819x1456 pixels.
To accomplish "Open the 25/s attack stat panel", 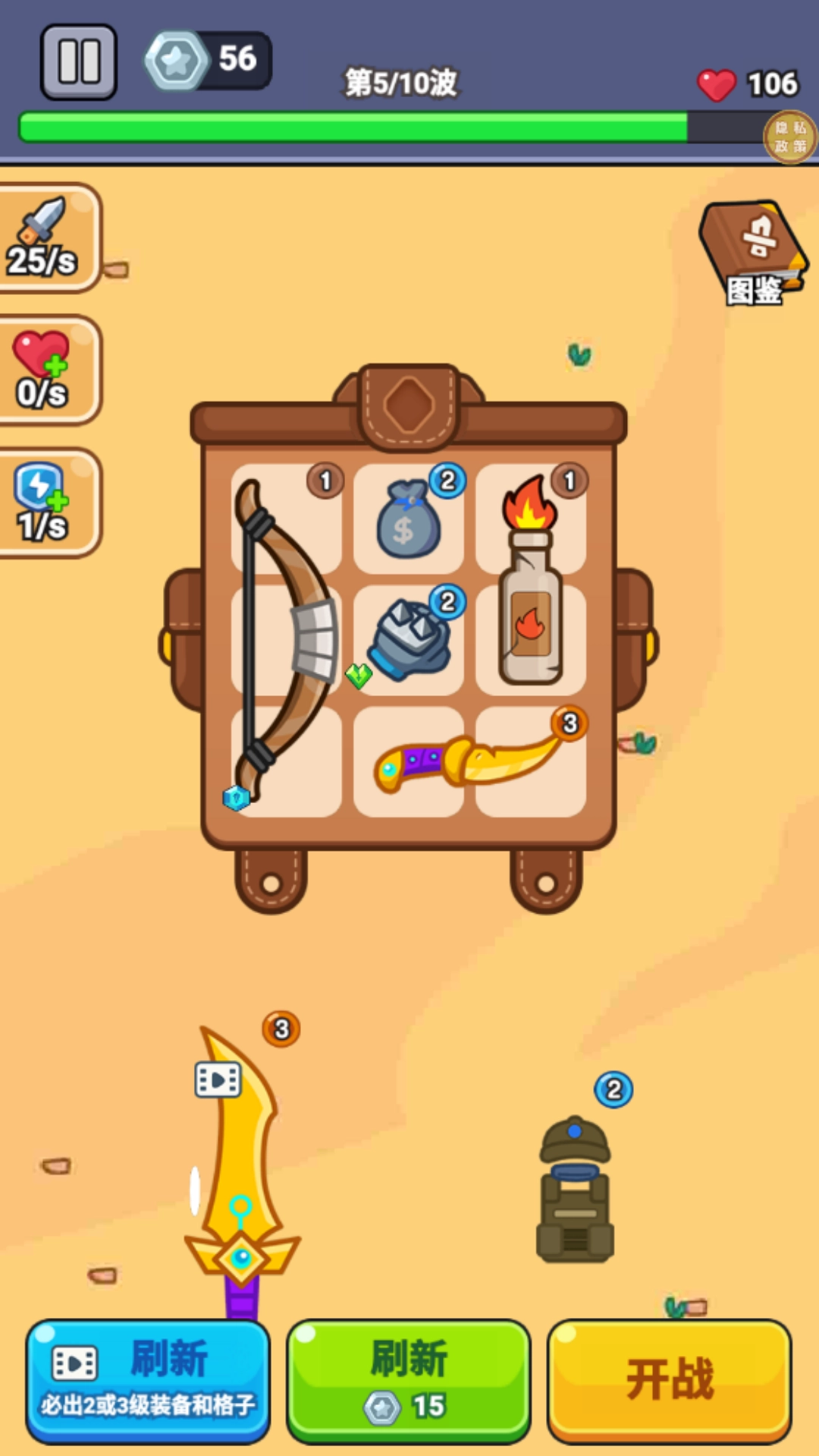I will point(47,239).
